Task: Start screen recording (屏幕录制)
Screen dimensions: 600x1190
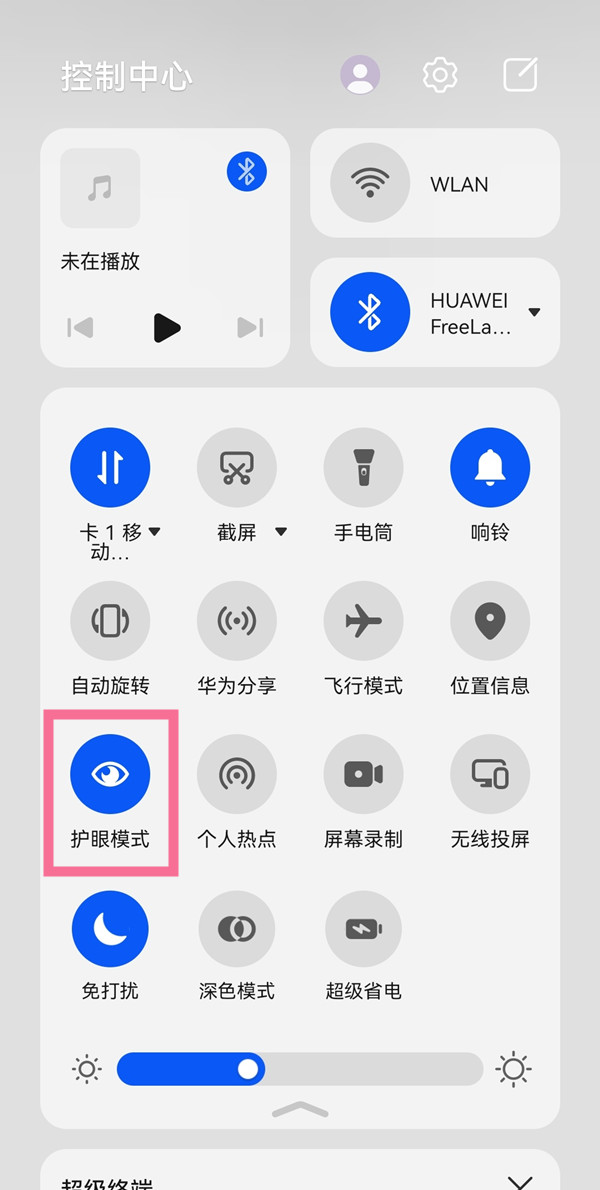Action: [363, 774]
